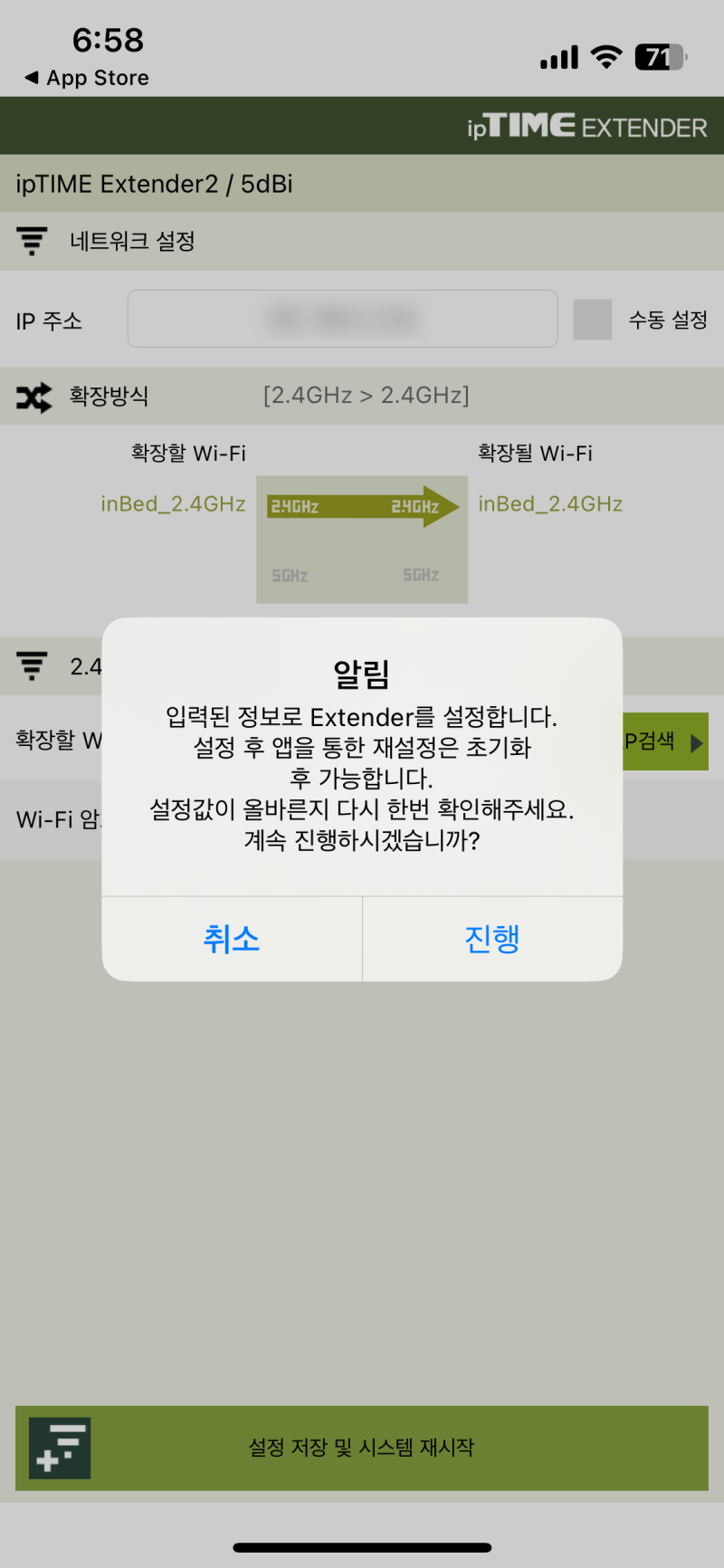The height and width of the screenshot is (1568, 724).
Task: Click the network settings signal bars icon
Action: click(31, 241)
